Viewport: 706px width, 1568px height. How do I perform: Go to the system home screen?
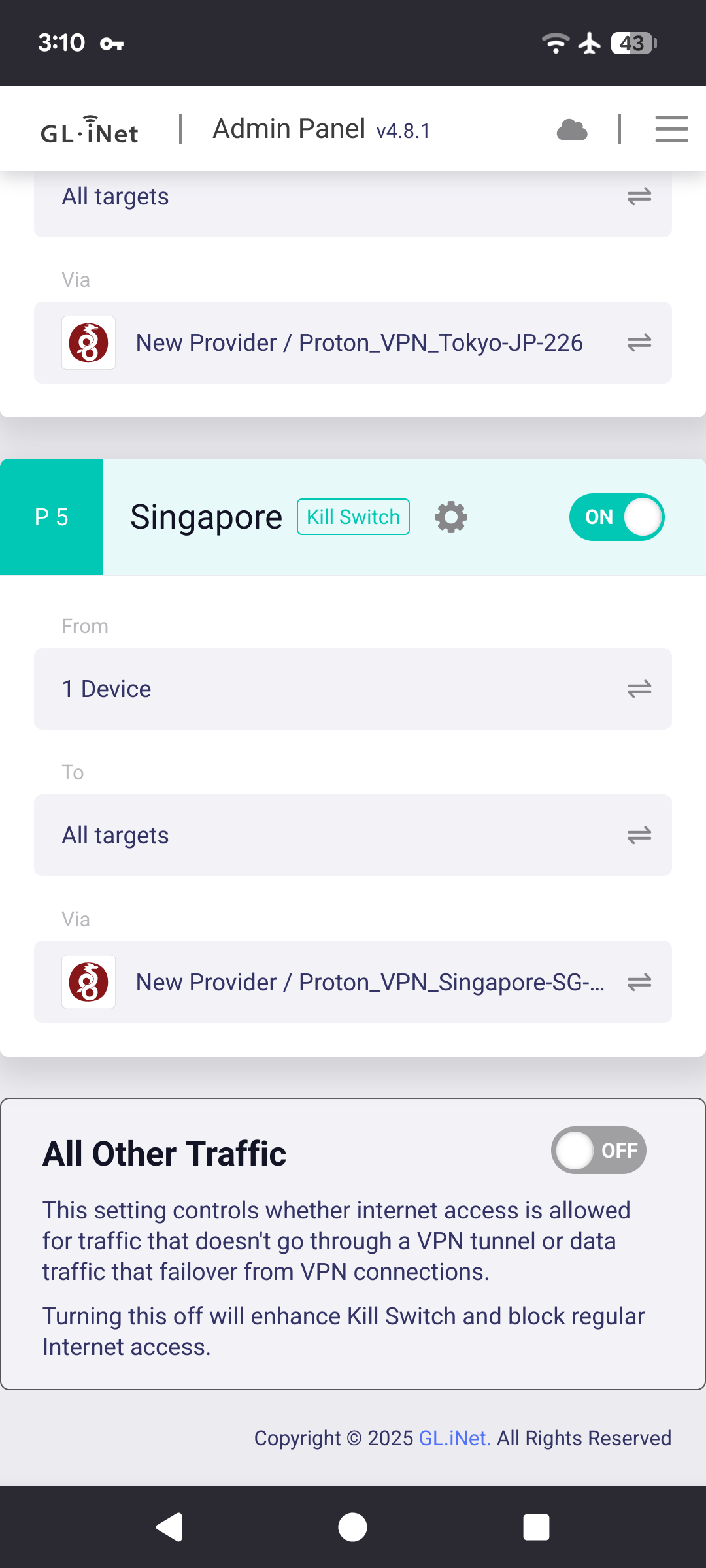pyautogui.click(x=352, y=1527)
